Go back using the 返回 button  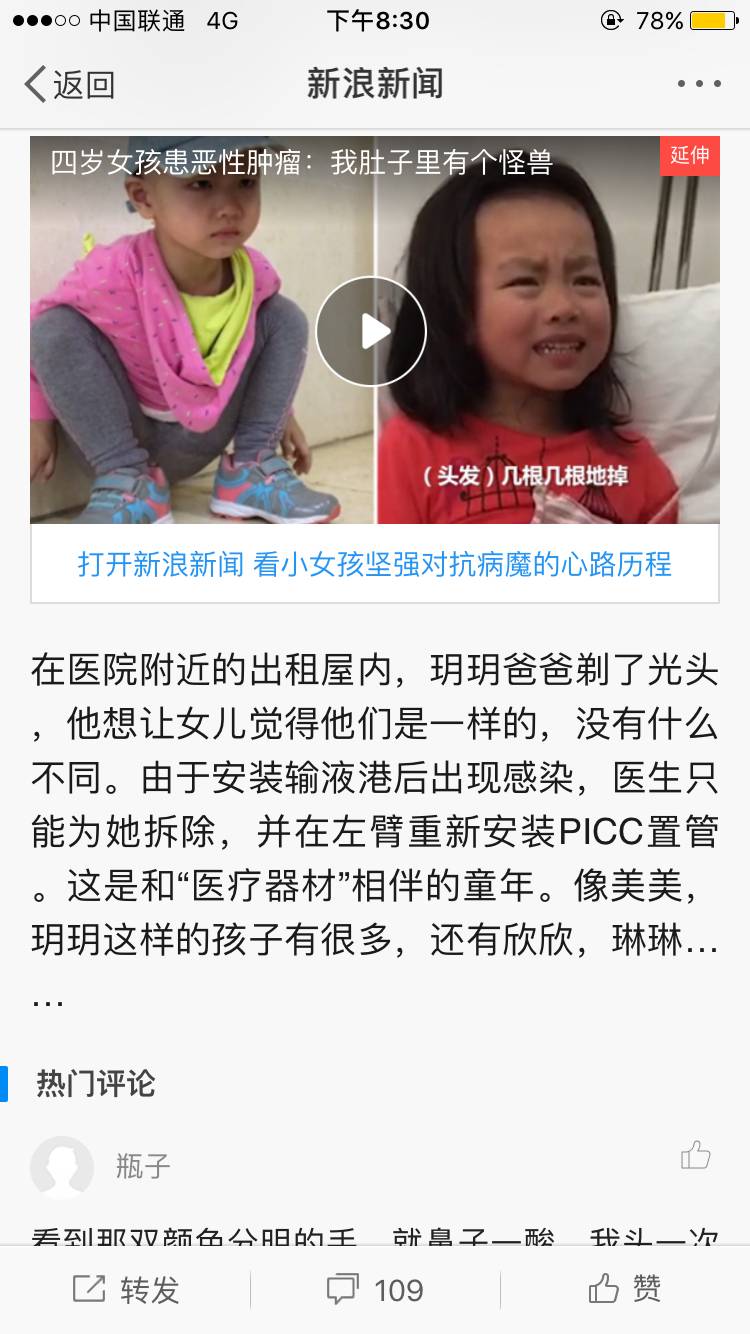pos(70,85)
